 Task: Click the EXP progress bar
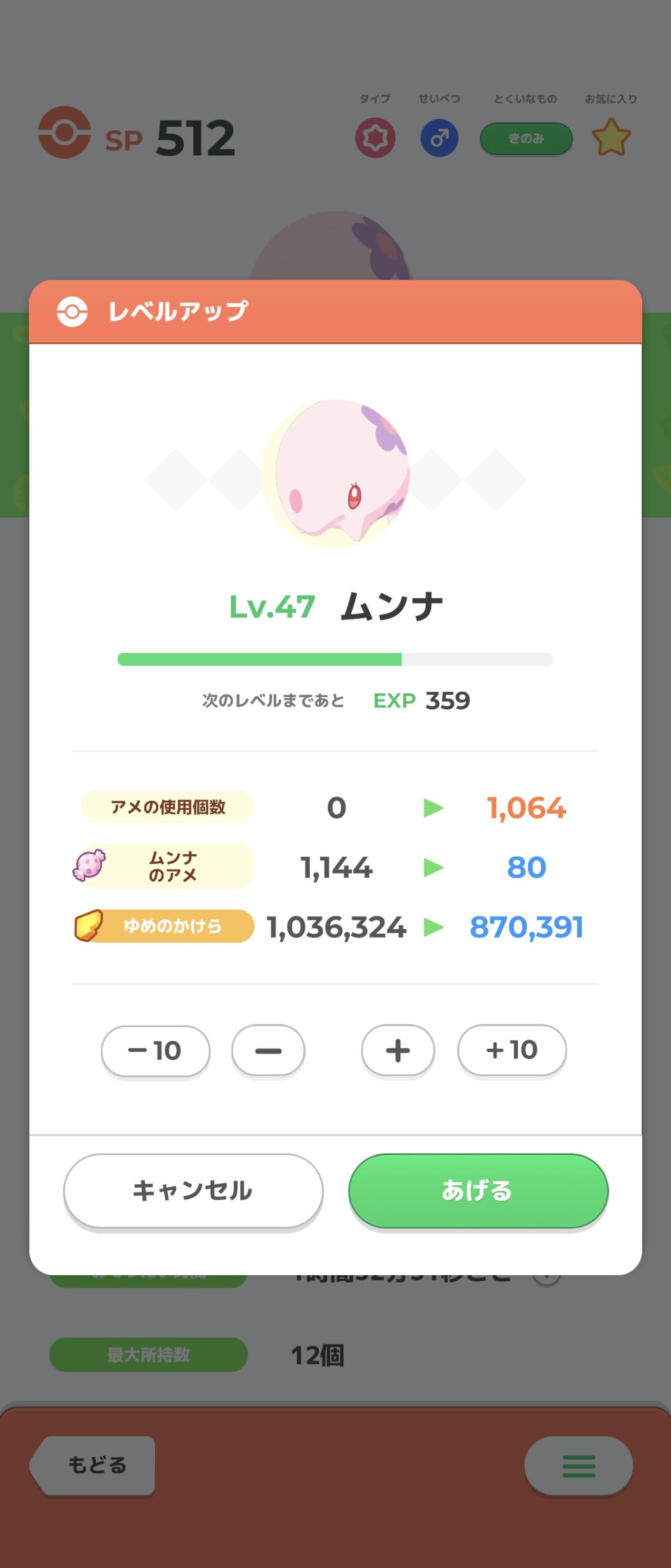[x=335, y=658]
